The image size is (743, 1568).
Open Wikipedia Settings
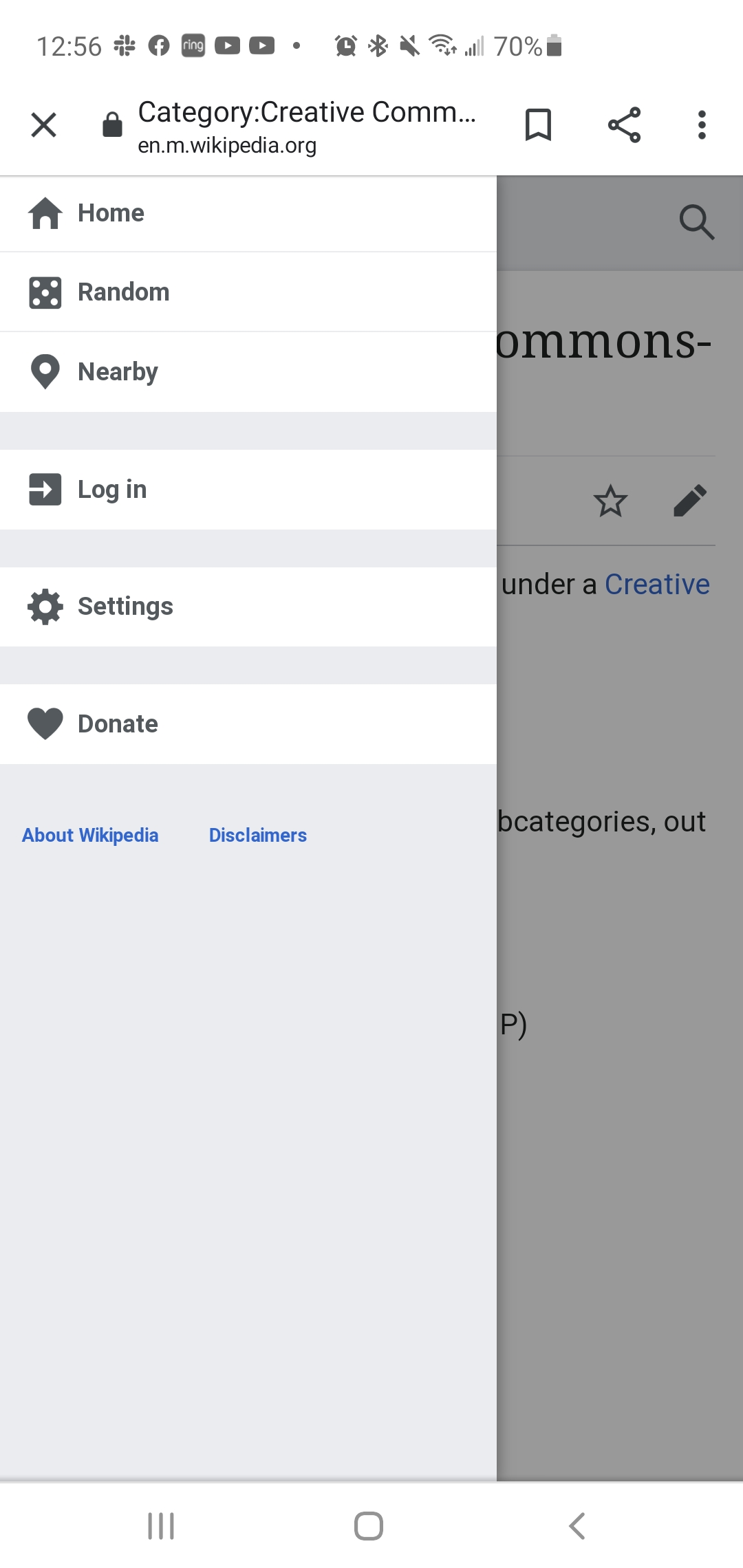(125, 607)
